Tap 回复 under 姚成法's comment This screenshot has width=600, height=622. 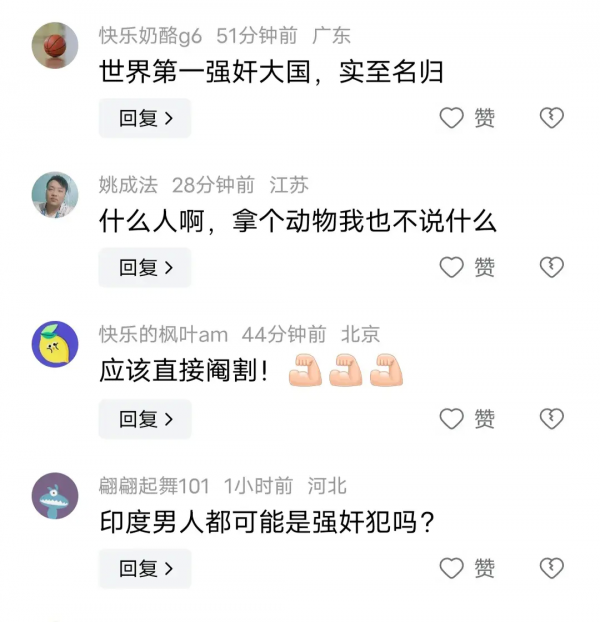coord(145,267)
